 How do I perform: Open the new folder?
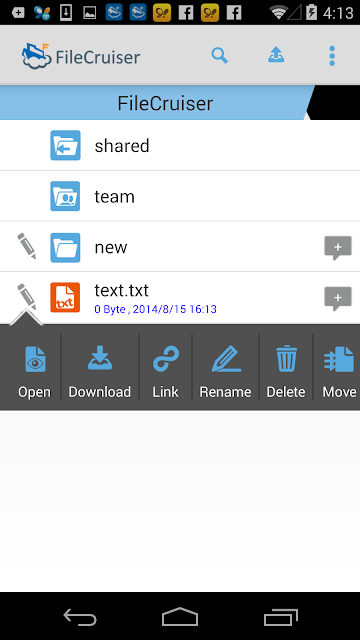coord(180,247)
